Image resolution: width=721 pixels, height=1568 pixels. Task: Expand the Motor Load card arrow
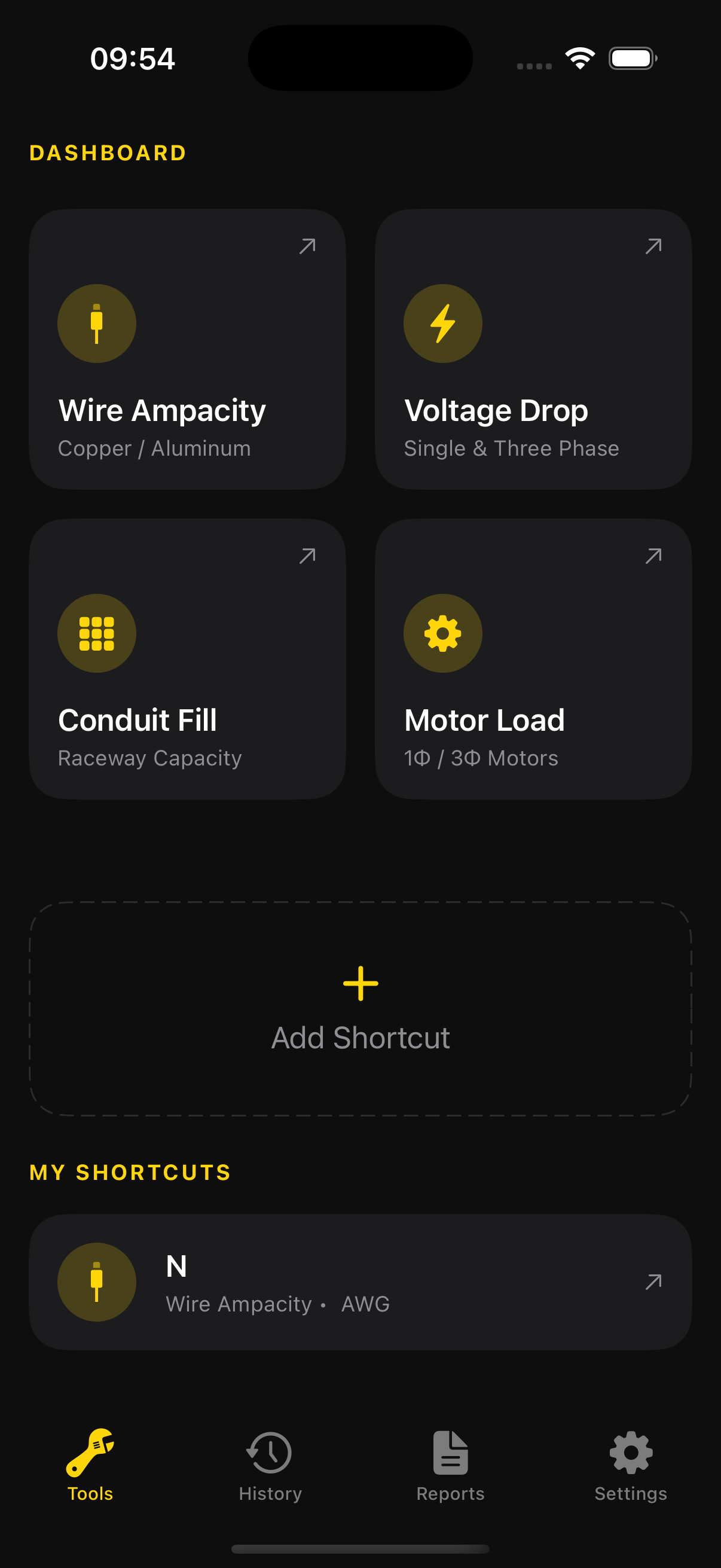pyautogui.click(x=653, y=554)
